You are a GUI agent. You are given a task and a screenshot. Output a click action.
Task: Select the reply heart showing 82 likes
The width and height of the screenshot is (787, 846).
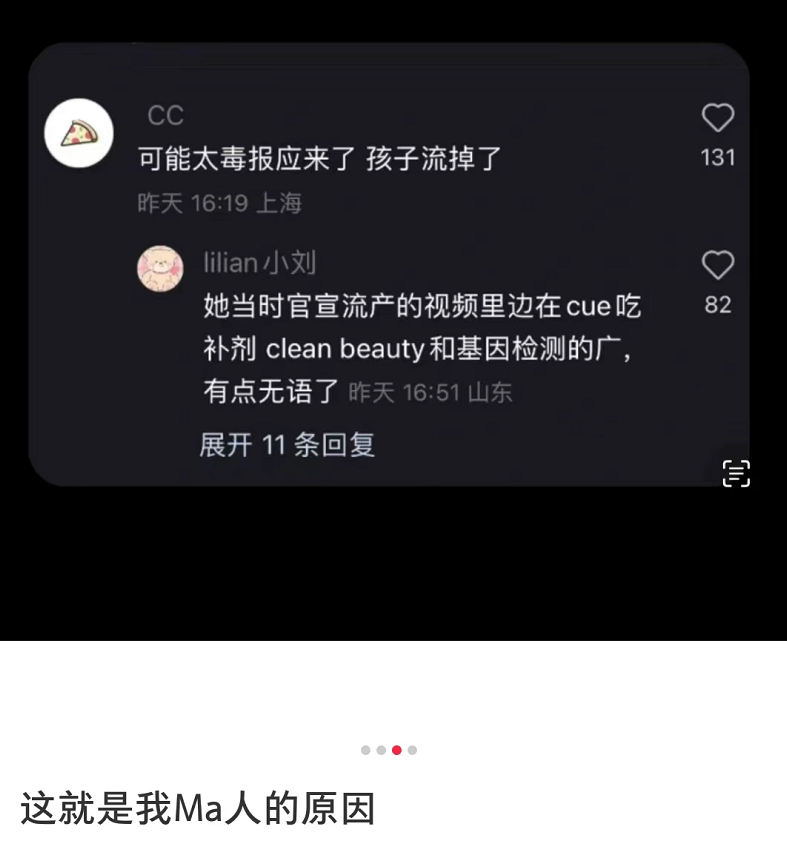coord(717,264)
